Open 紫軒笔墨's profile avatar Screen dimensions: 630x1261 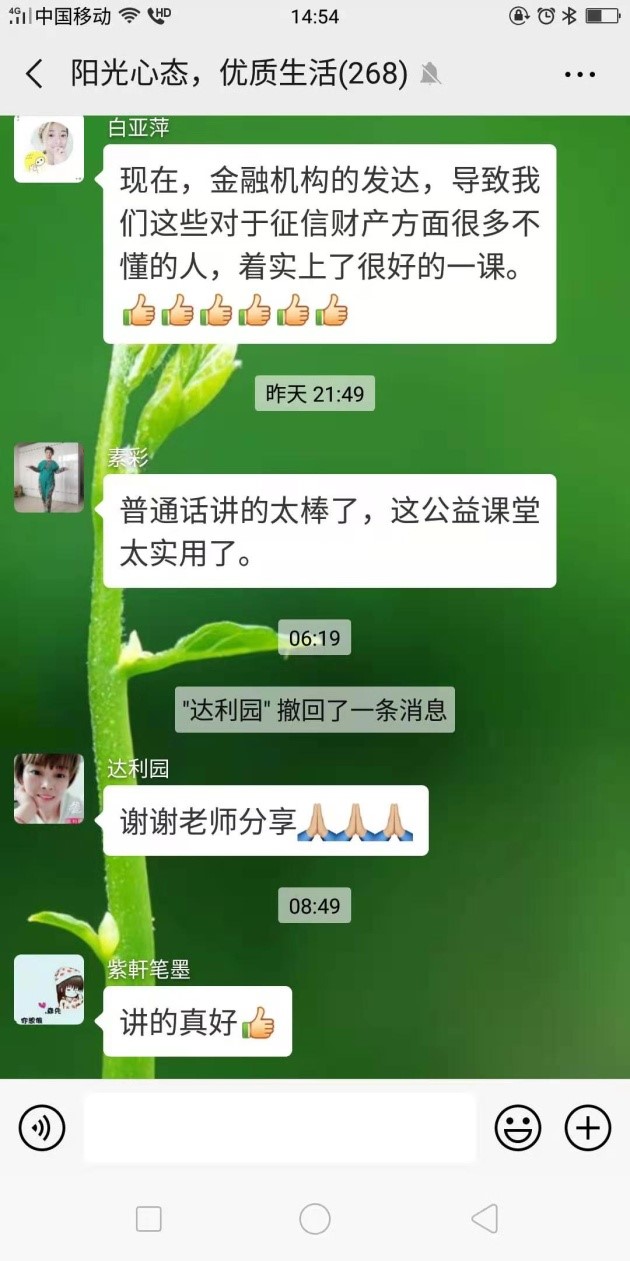click(49, 989)
